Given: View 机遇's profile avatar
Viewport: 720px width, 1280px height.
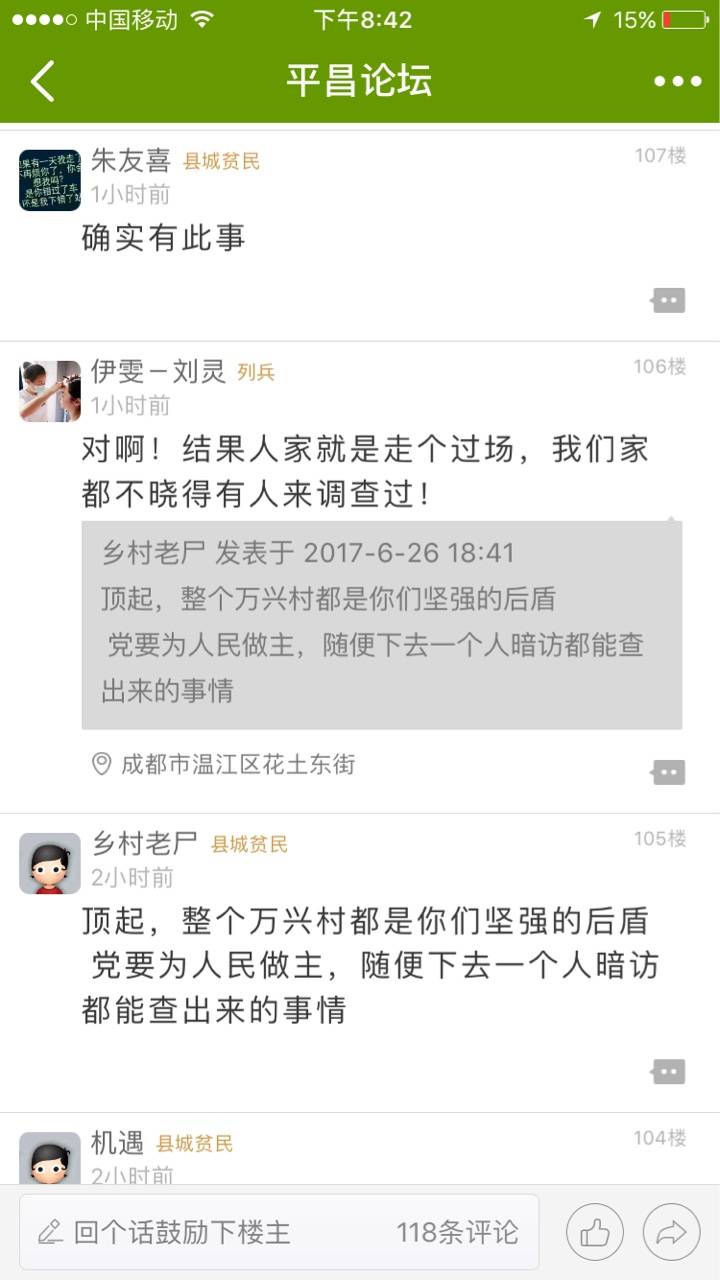Looking at the screenshot, I should [50, 1158].
